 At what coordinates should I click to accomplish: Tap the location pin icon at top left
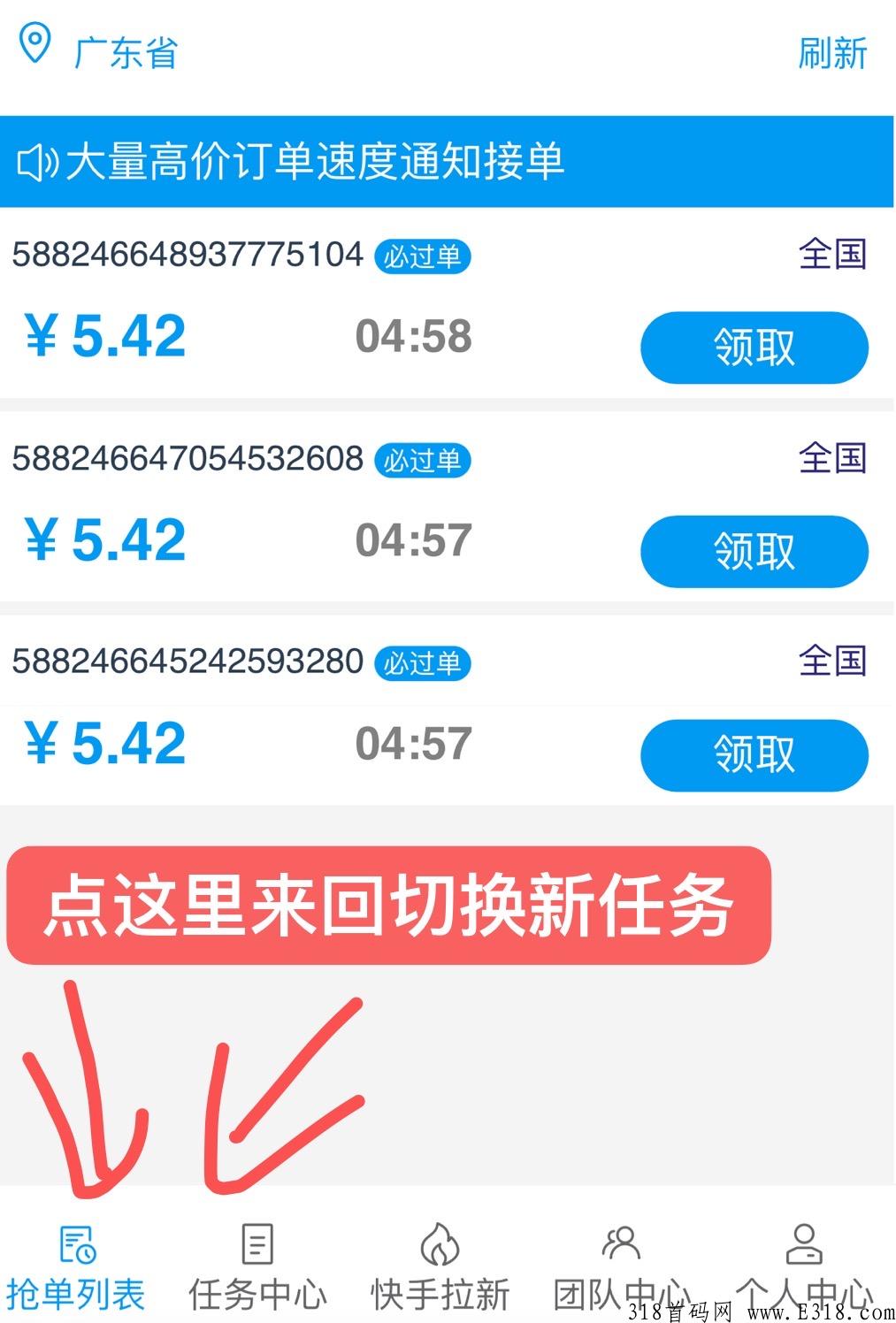pyautogui.click(x=35, y=46)
